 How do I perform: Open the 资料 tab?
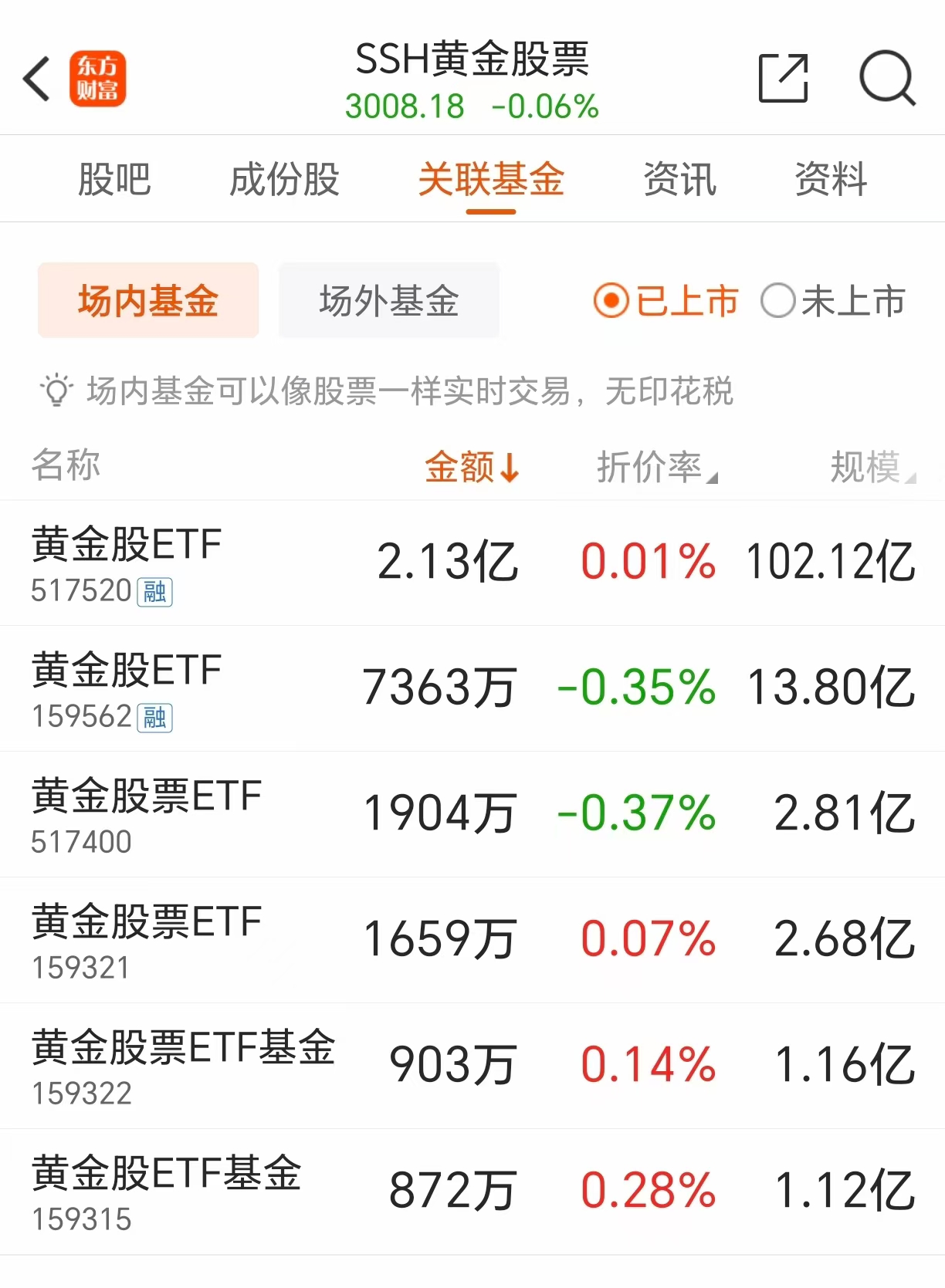831,179
